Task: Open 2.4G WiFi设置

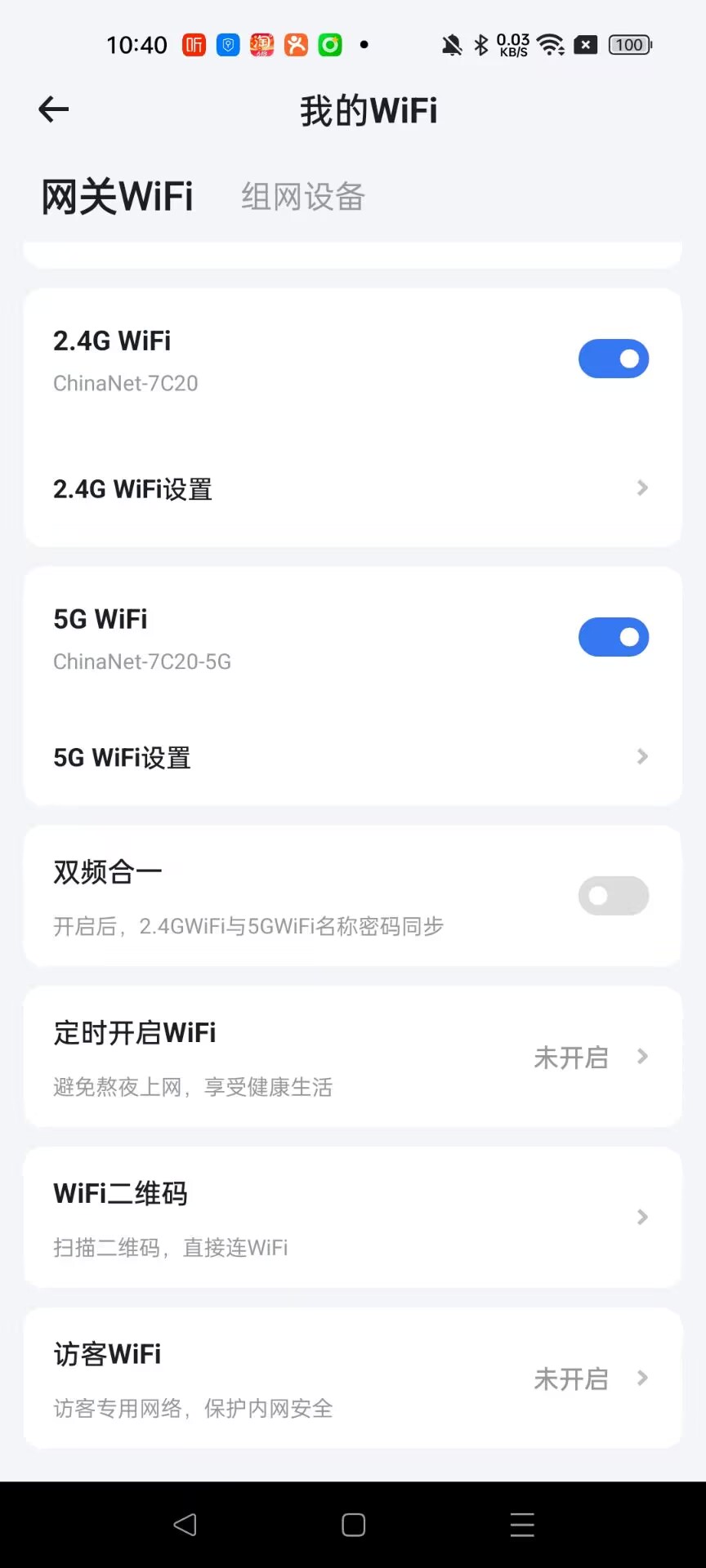Action: [x=353, y=488]
